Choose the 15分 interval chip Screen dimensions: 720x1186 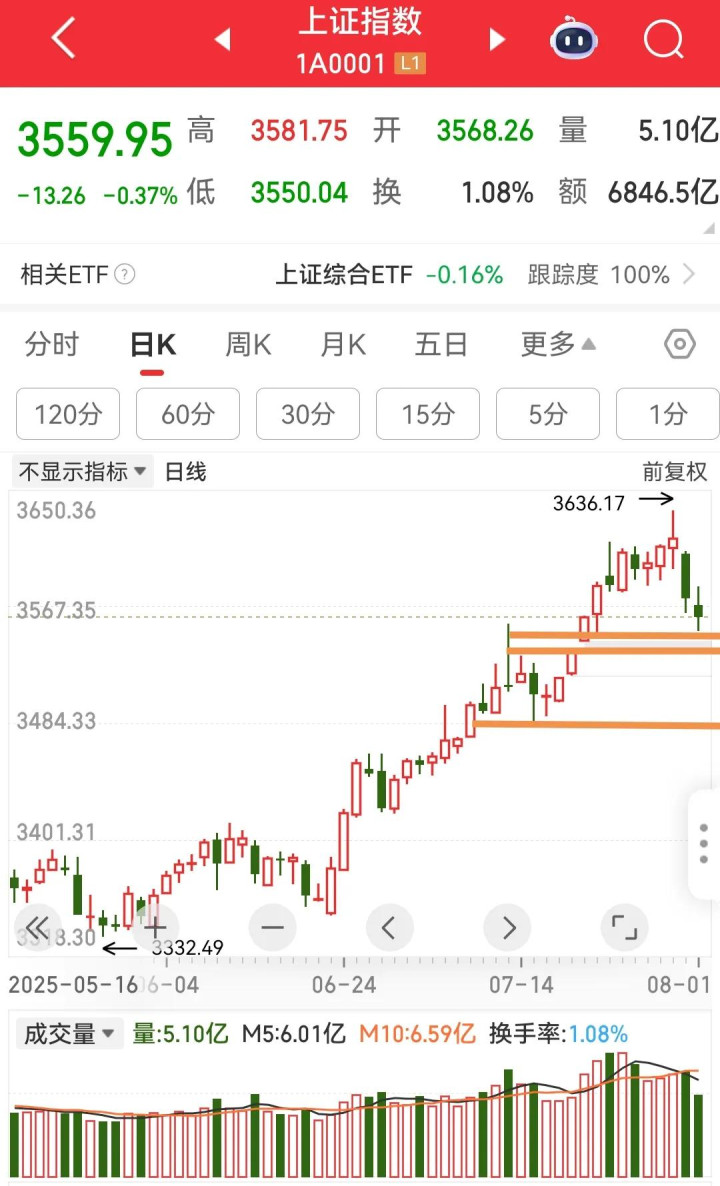pyautogui.click(x=427, y=414)
